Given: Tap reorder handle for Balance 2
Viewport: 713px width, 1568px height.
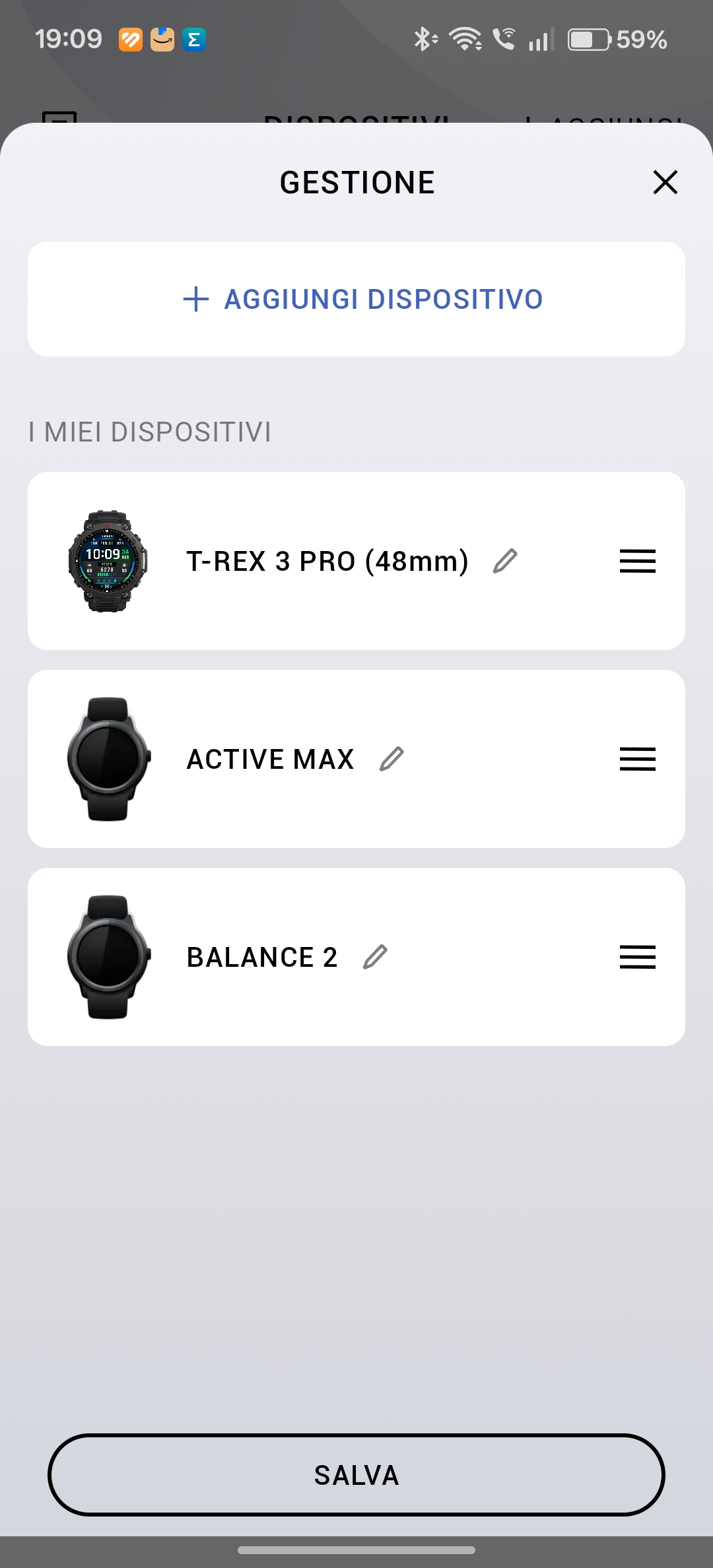Looking at the screenshot, I should click(x=637, y=957).
